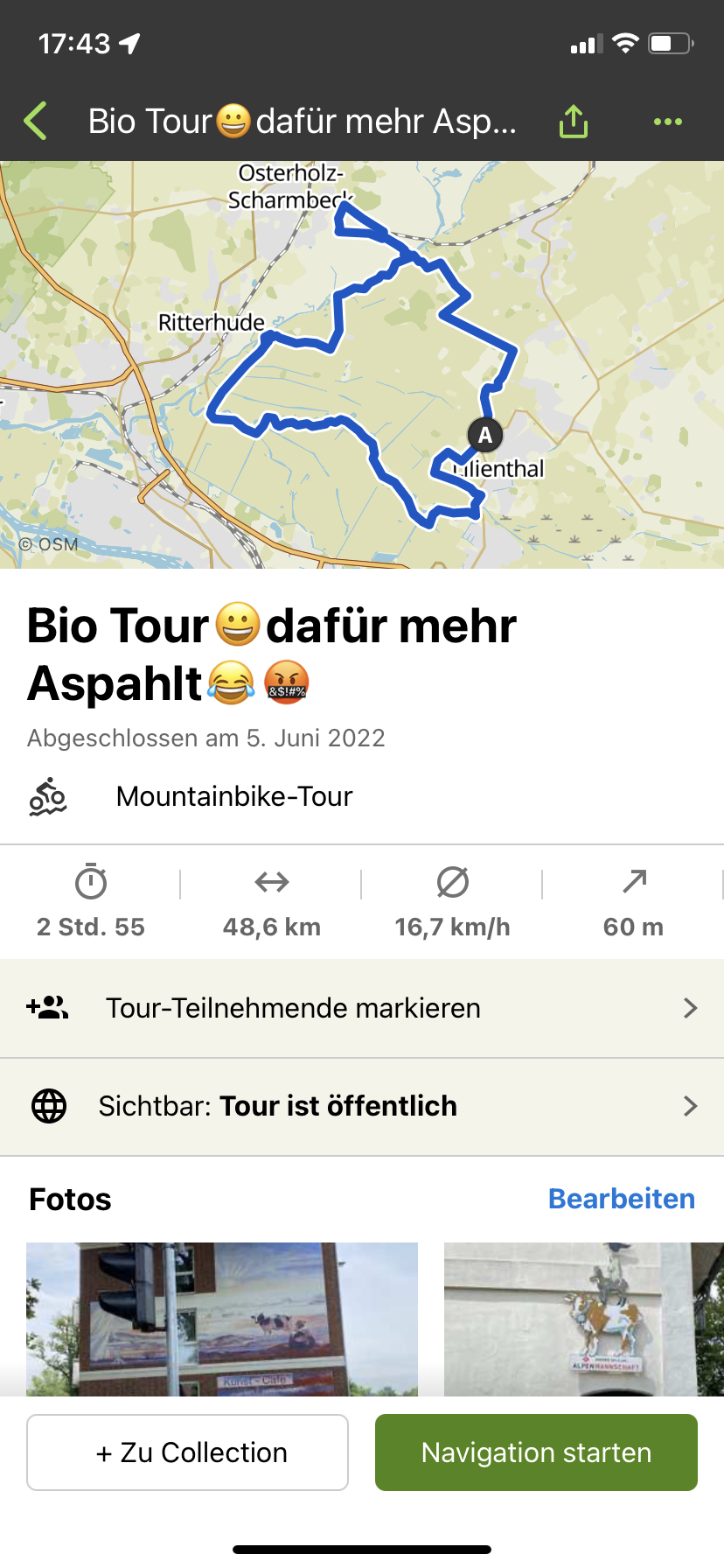Open Tour-Teilnehmende markieren
Screen dimensions: 724x1568
362,1008
